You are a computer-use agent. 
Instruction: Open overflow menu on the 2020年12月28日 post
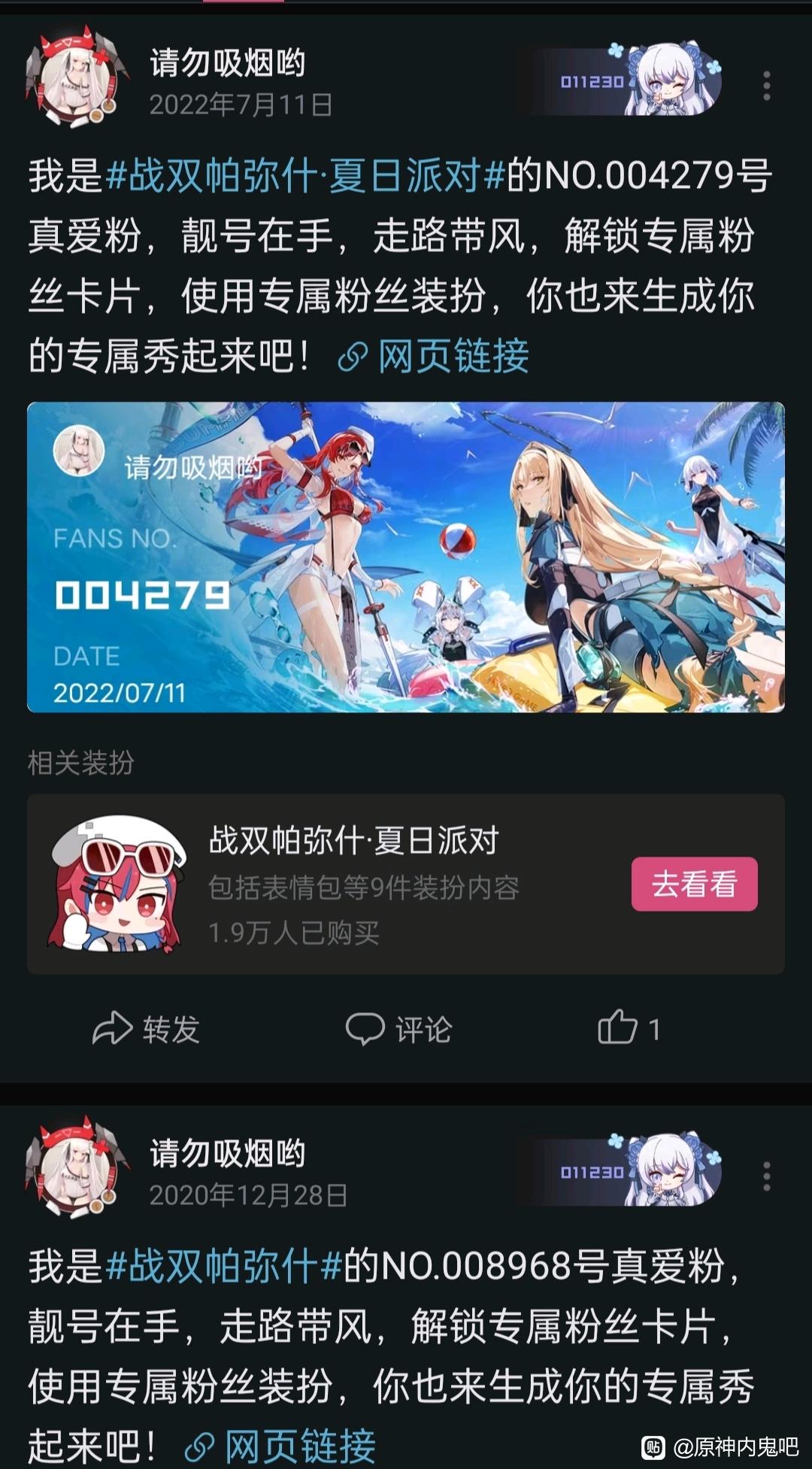[x=766, y=1176]
